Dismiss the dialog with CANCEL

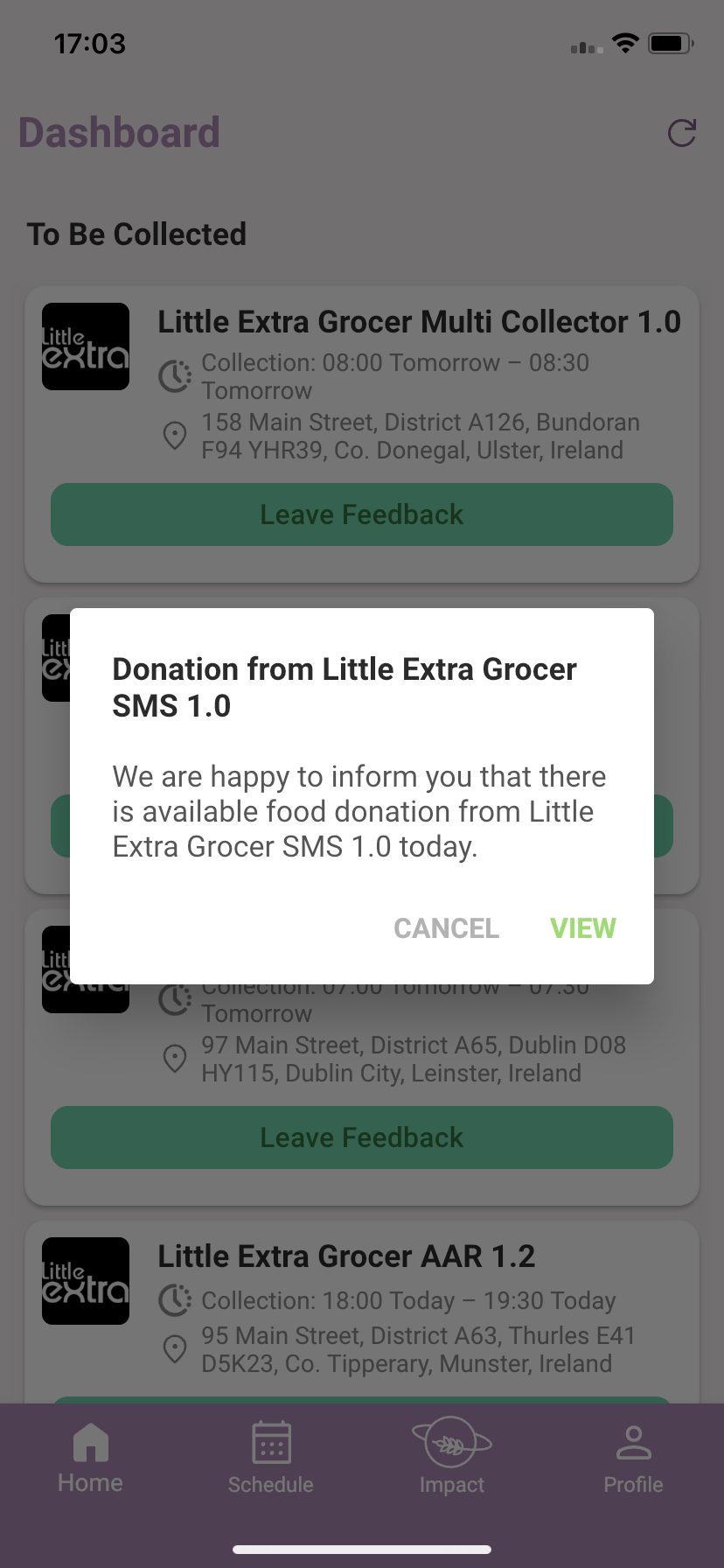point(446,927)
